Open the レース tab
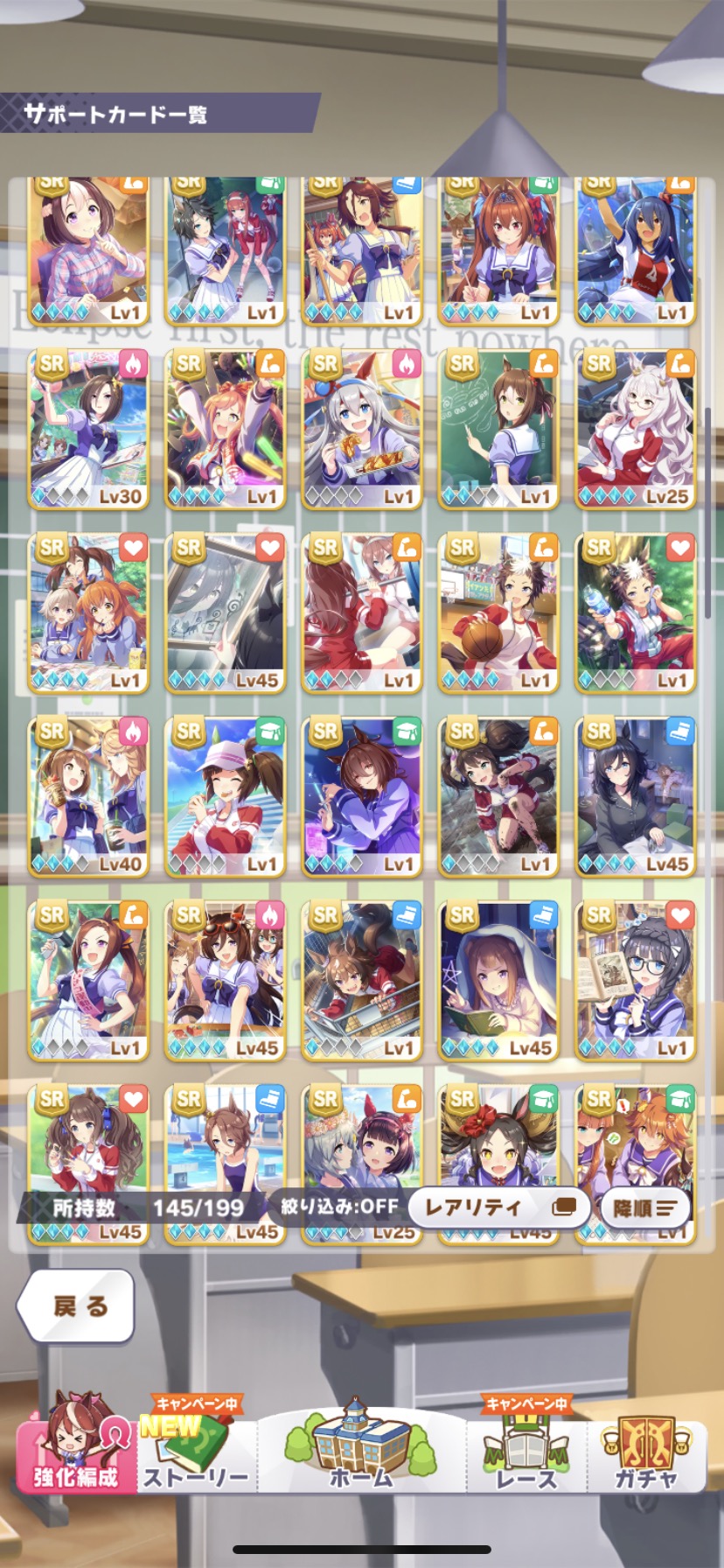 (526, 1445)
